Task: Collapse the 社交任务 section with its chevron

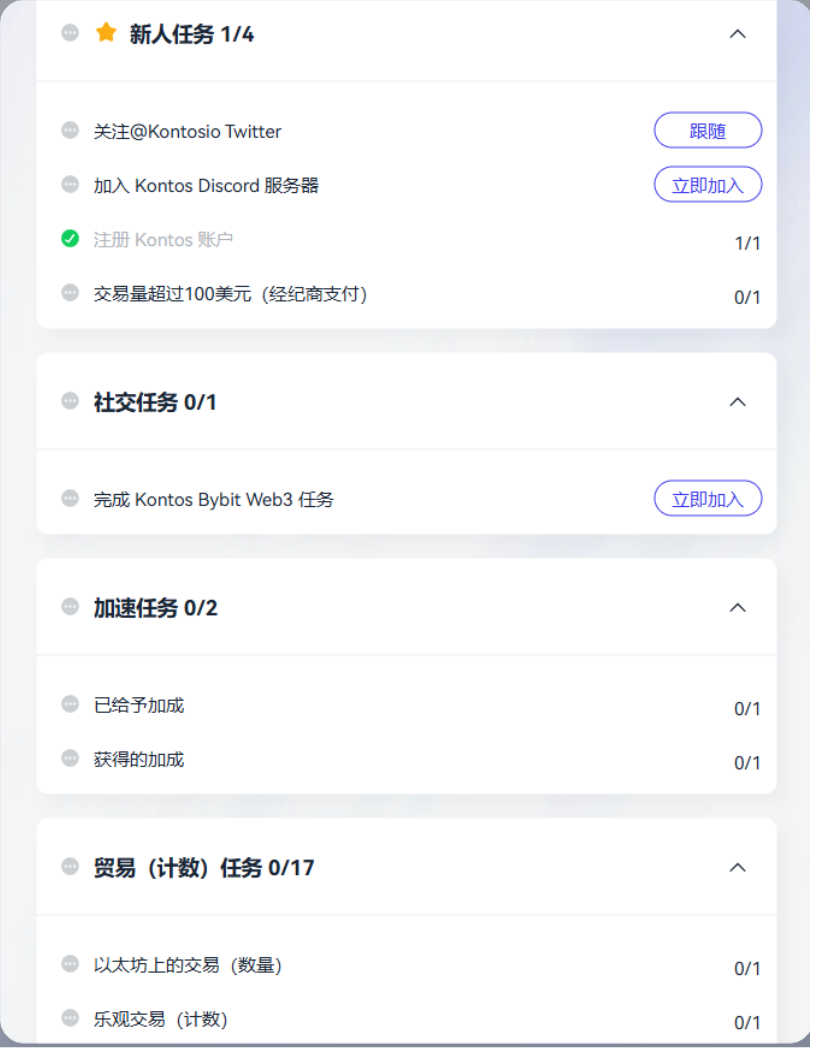Action: click(738, 402)
